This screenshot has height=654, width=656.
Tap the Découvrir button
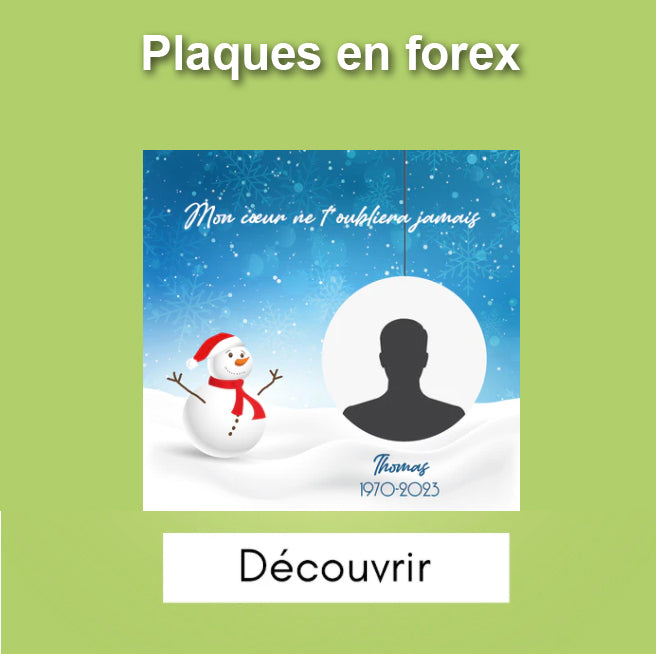tap(336, 567)
